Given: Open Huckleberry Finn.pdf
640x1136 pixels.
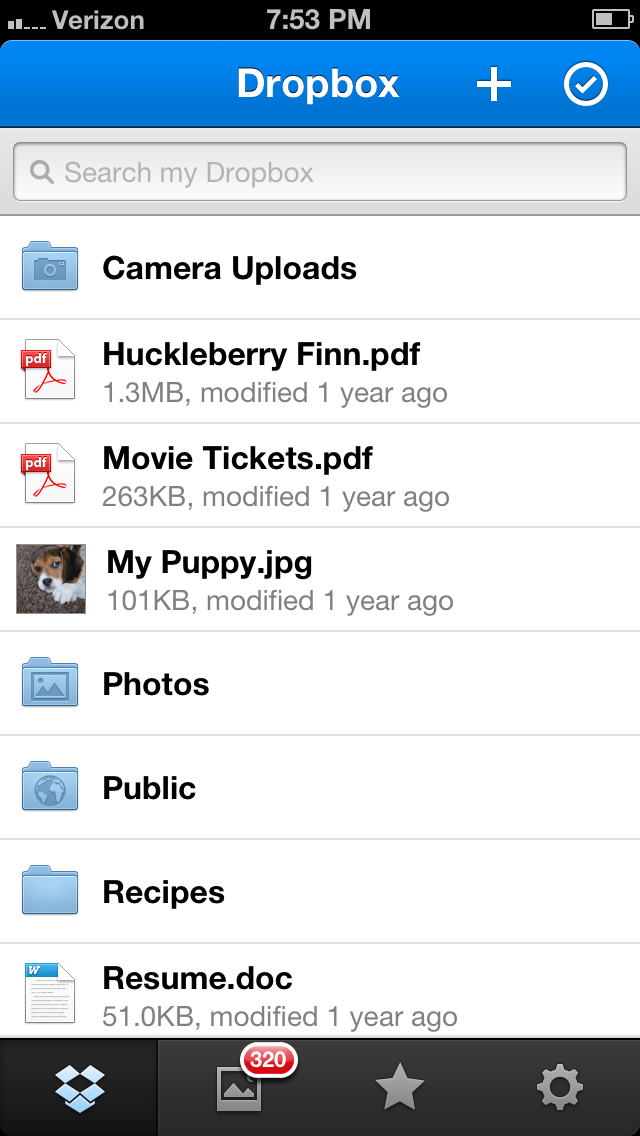Looking at the screenshot, I should 320,371.
